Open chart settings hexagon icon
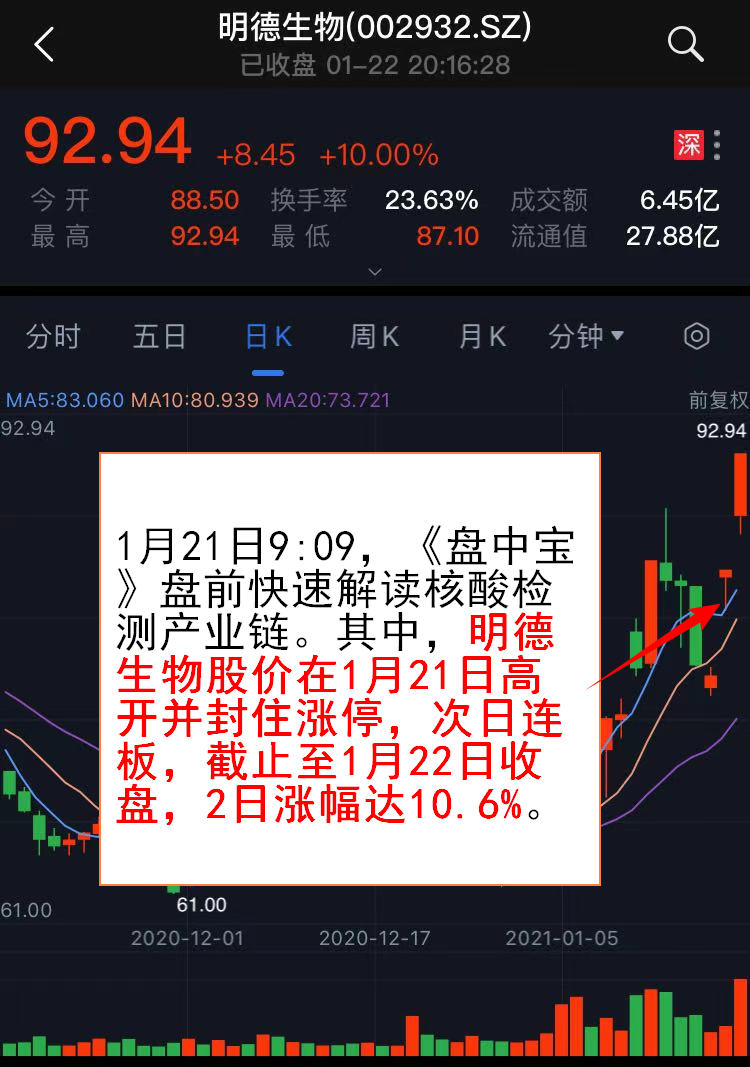This screenshot has width=750, height=1067. coord(696,337)
